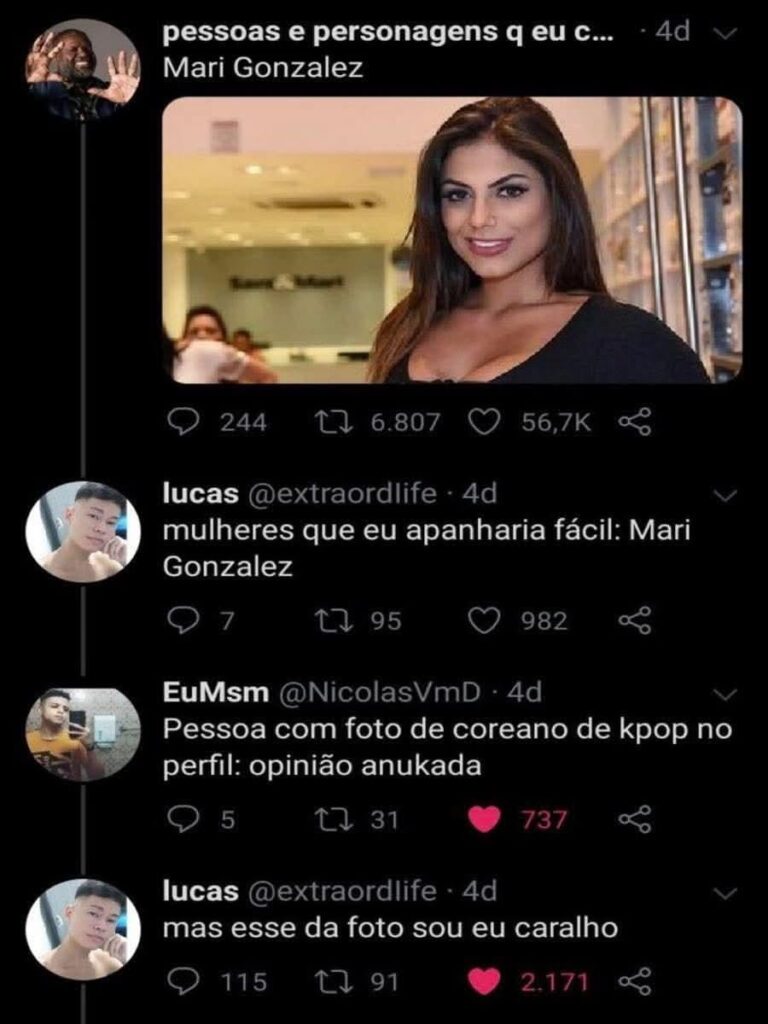Reply to the Mari Gonzalez photo tweet
The height and width of the screenshot is (1024, 768).
(x=182, y=422)
